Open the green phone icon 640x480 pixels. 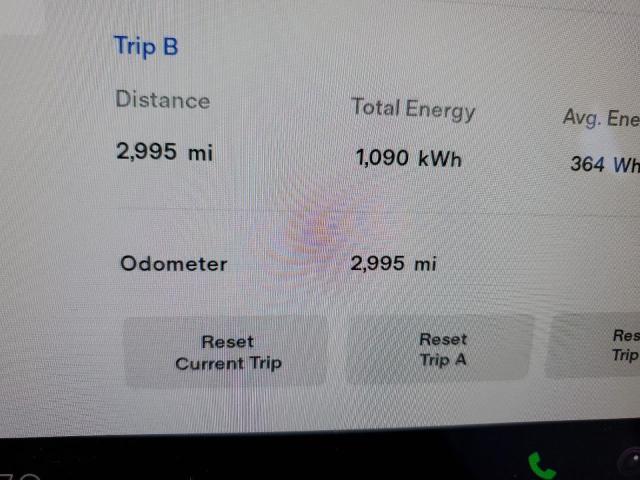(x=541, y=465)
